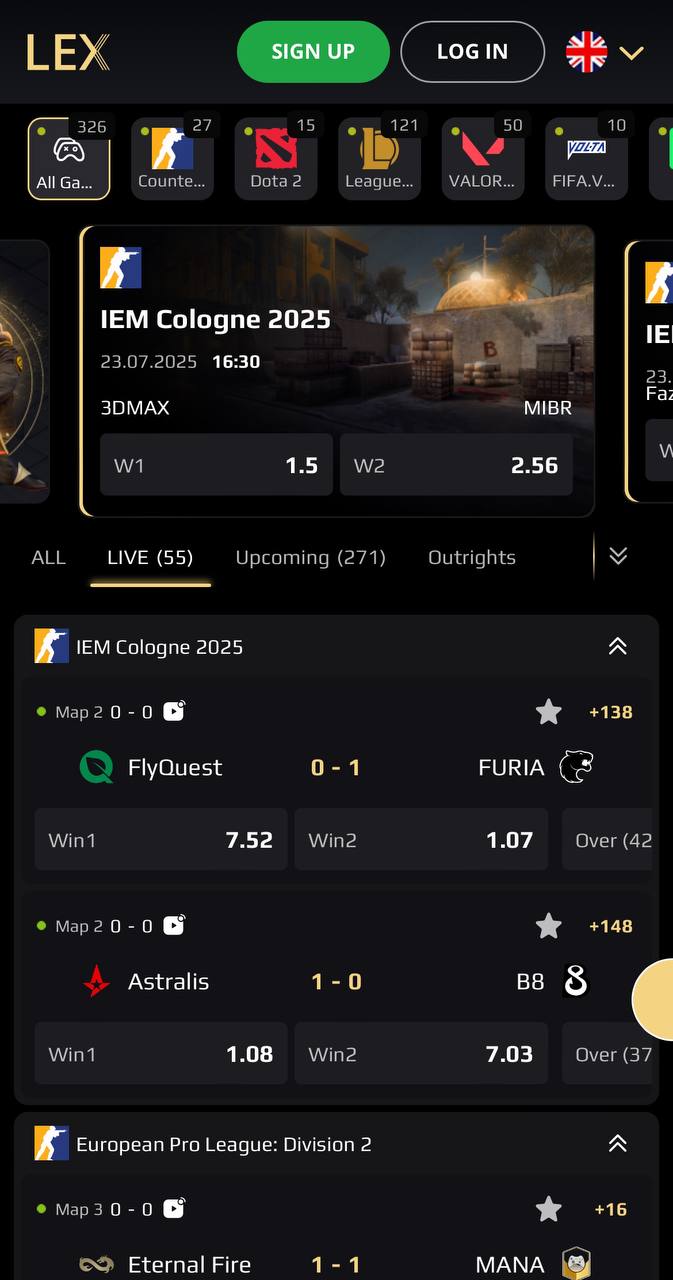The width and height of the screenshot is (673, 1280).
Task: Switch to the Upcoming (271) tab
Action: (x=310, y=558)
